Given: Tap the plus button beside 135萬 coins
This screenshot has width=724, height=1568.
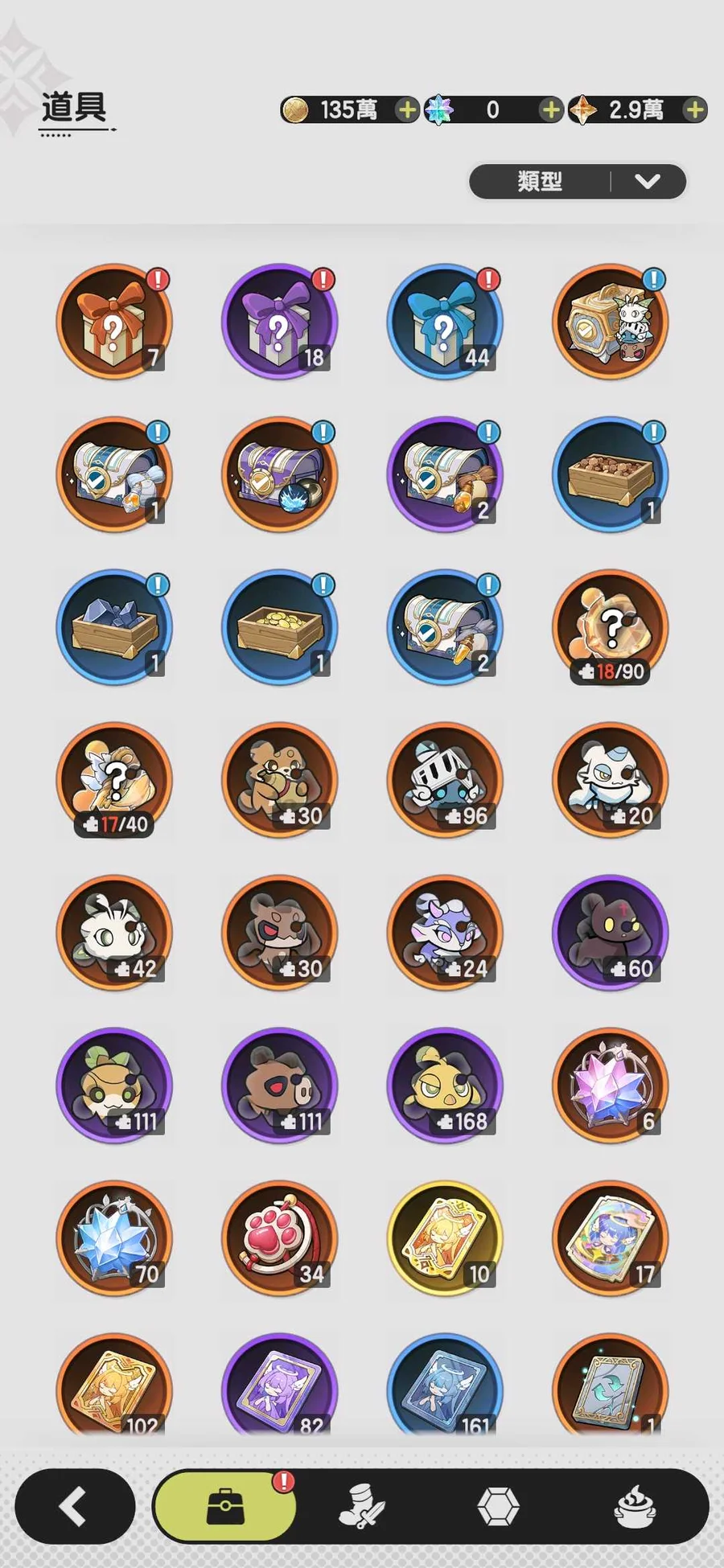Looking at the screenshot, I should 408,109.
